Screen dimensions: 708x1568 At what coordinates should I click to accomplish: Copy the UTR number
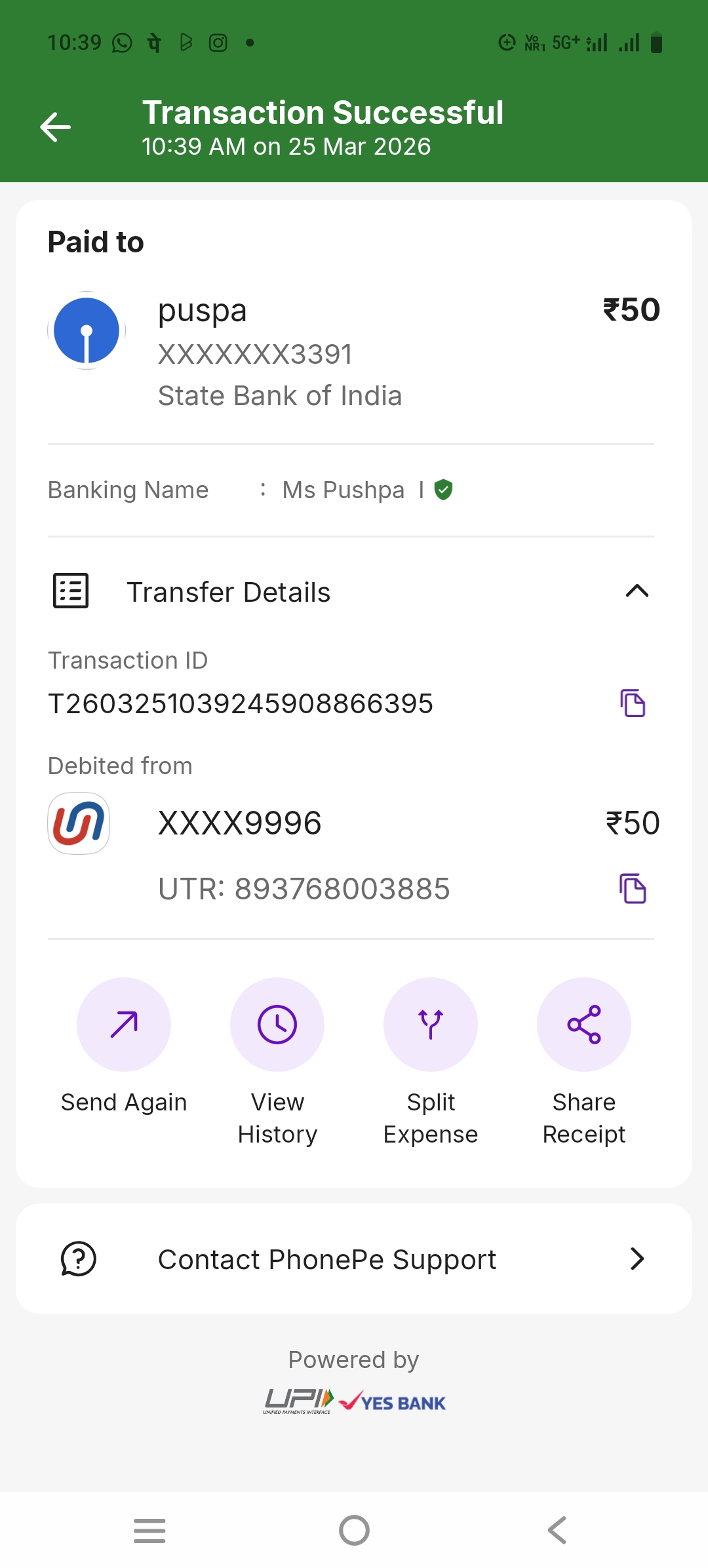click(x=633, y=889)
